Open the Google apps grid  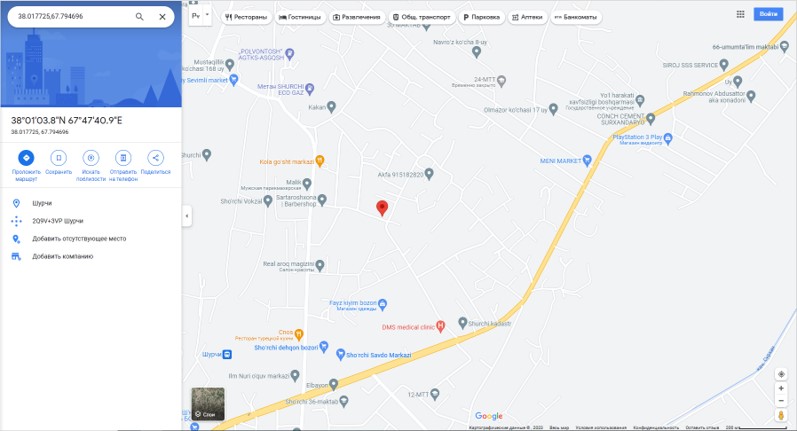pos(739,15)
